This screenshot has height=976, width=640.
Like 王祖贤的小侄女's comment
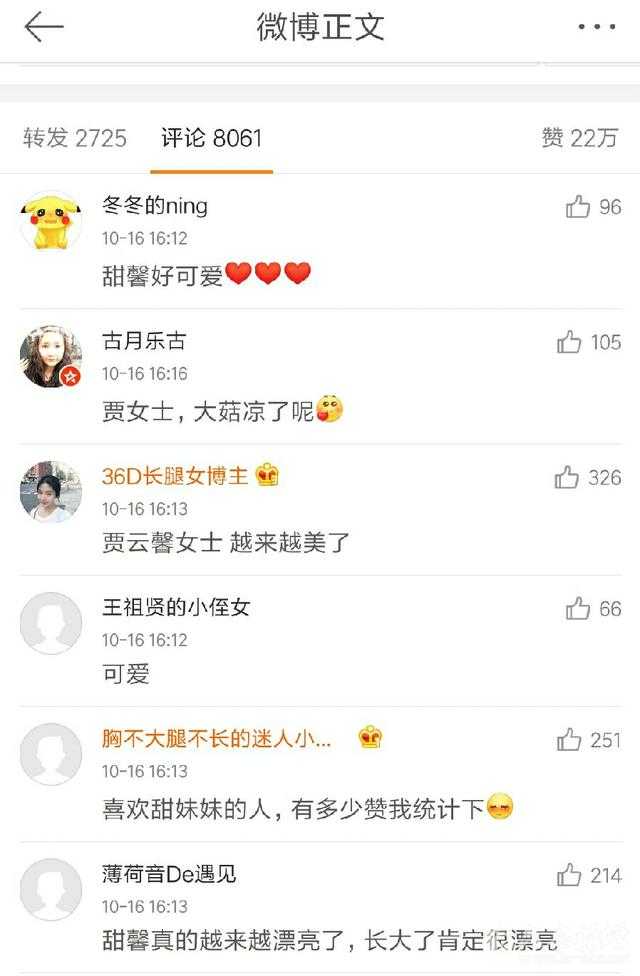578,608
